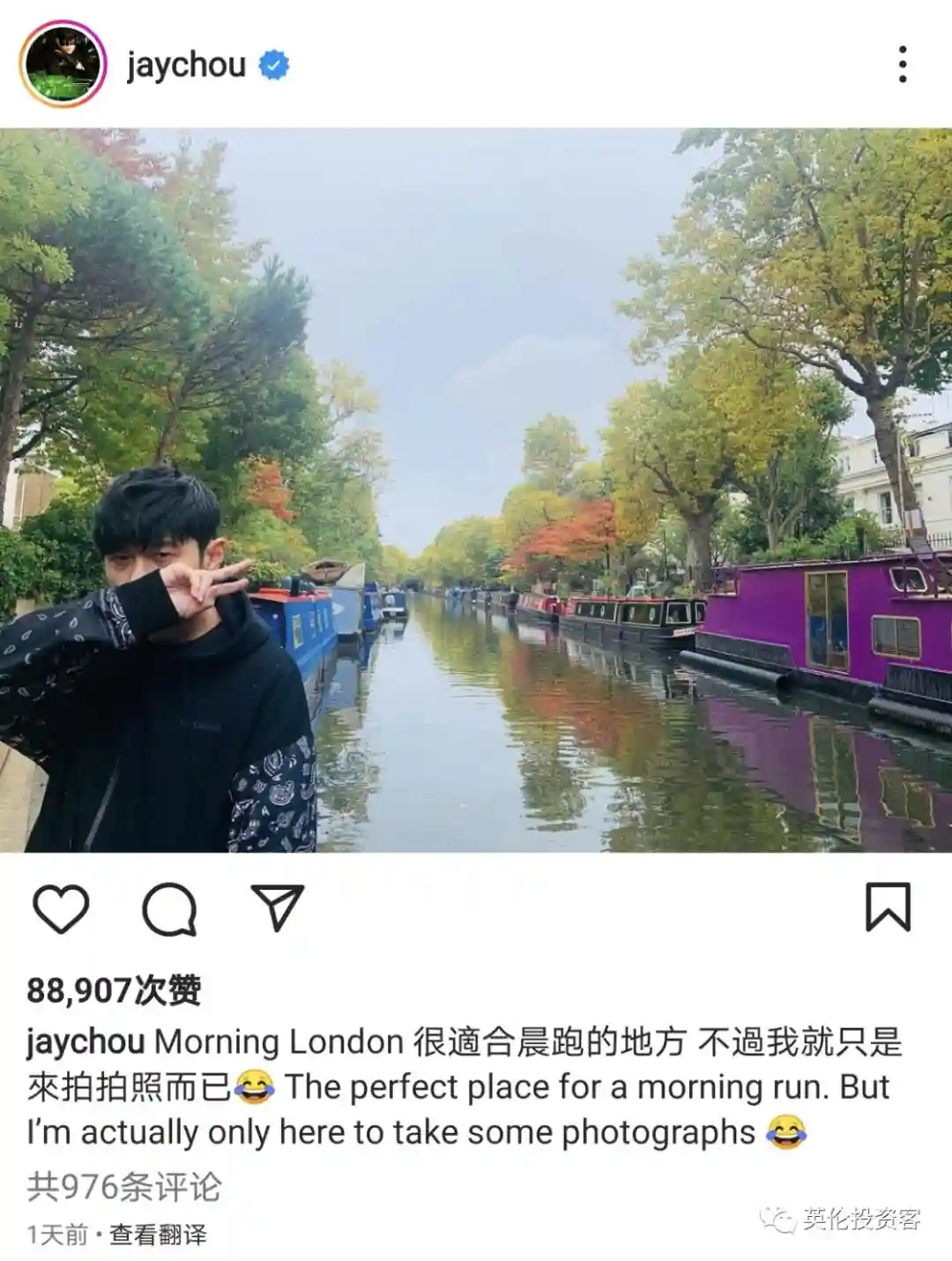The width and height of the screenshot is (952, 1261).
Task: Open the comment bubble icon
Action: coord(169,908)
